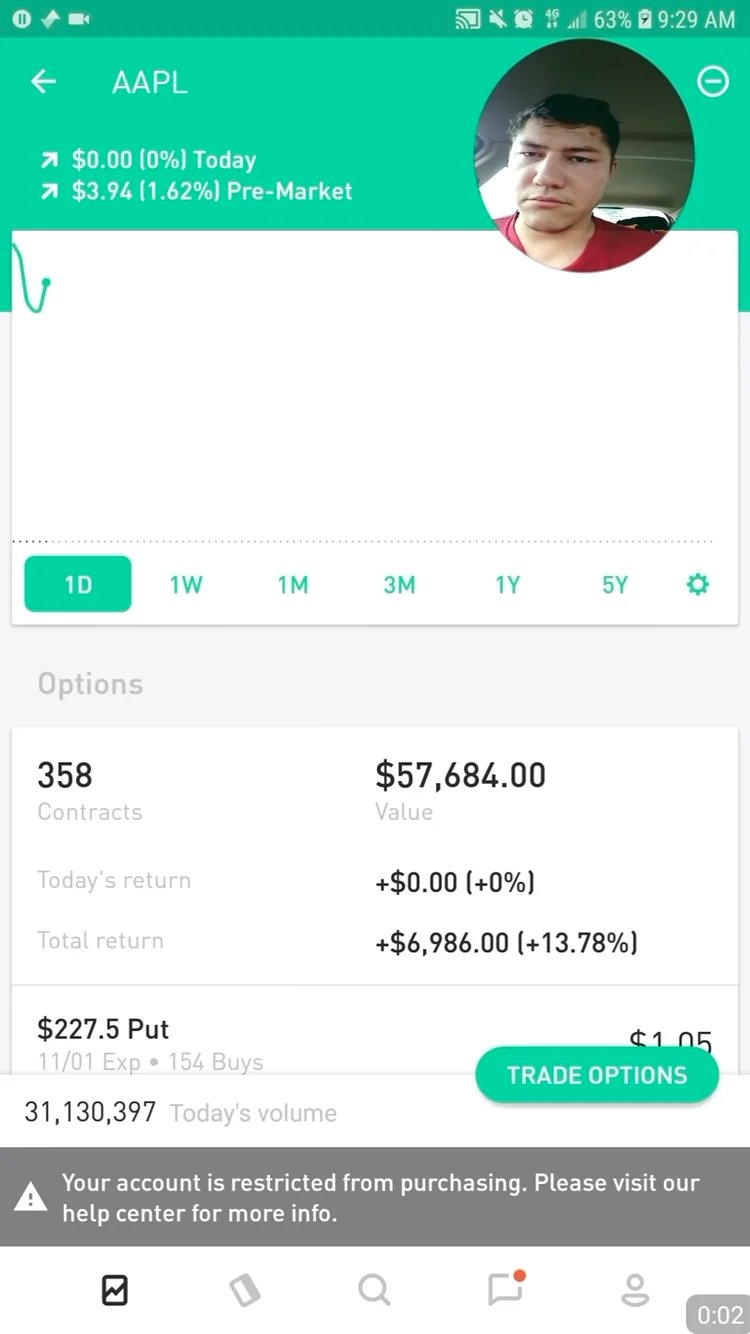Go to the account profile tab

(x=635, y=1291)
